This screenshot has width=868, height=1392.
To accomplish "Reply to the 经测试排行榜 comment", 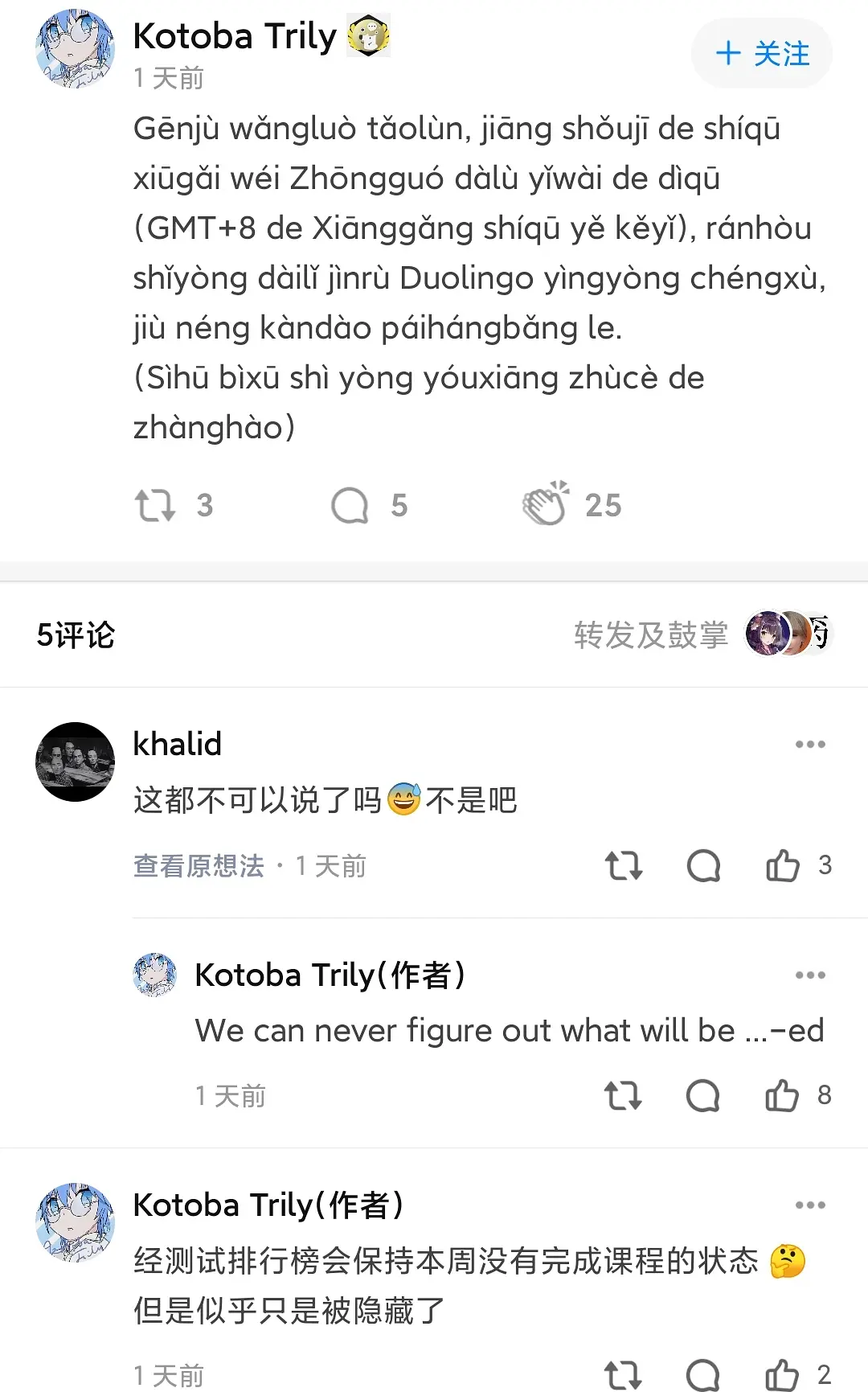I will (x=703, y=1375).
